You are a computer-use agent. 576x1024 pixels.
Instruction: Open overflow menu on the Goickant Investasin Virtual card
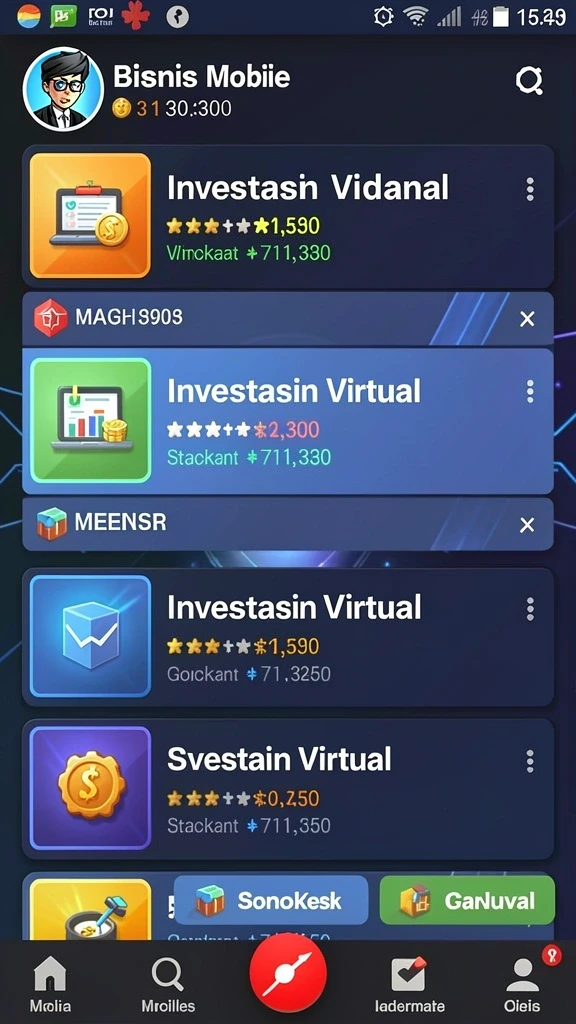point(530,609)
